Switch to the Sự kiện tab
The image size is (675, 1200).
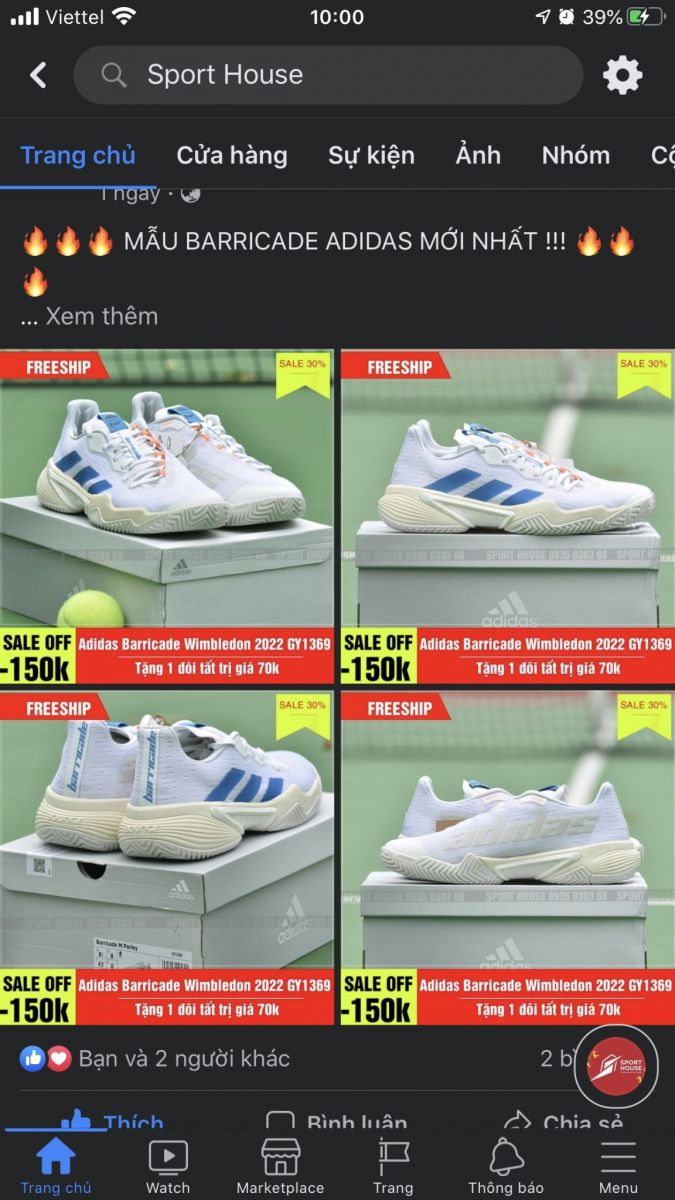pos(371,155)
